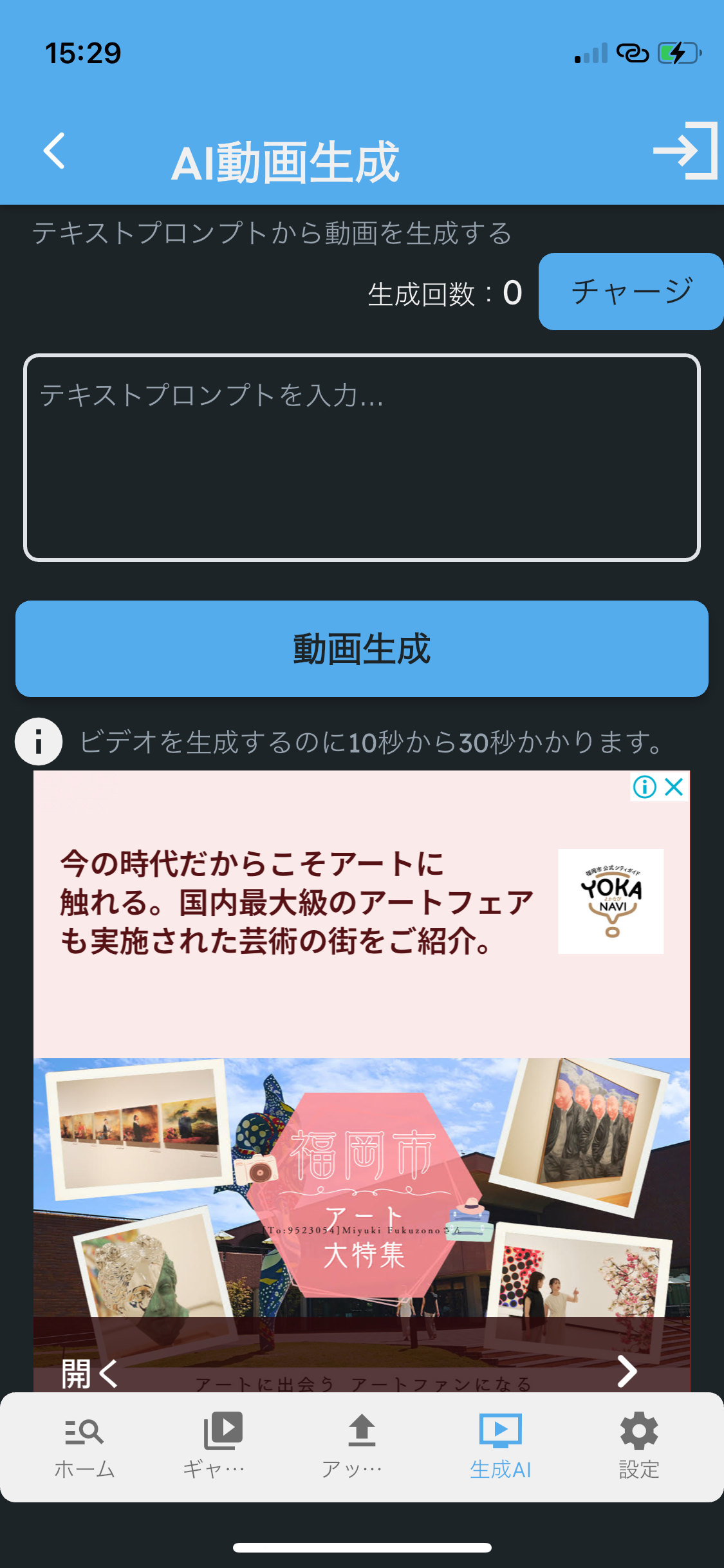724x1568 pixels.
Task: Tap the ad's right chevron arrow
Action: [627, 1371]
